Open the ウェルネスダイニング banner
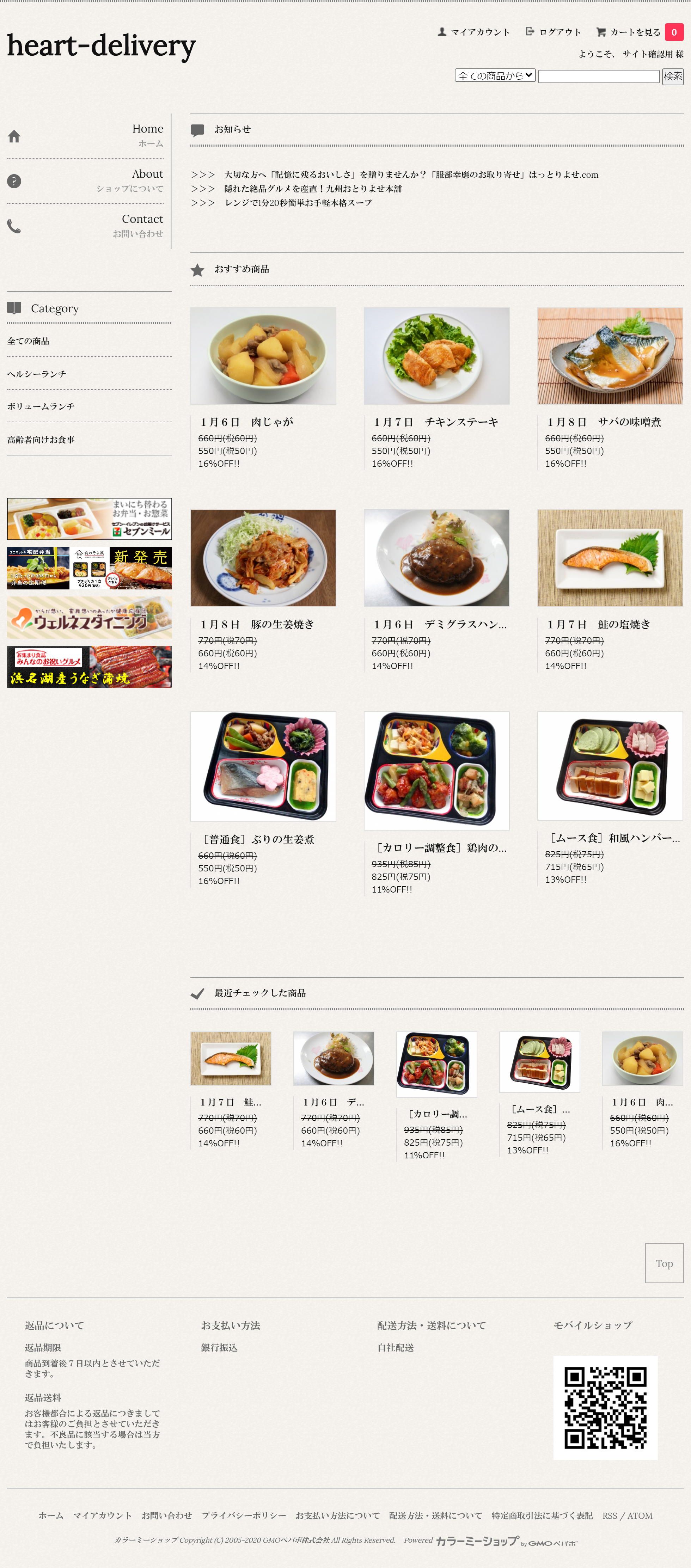This screenshot has width=691, height=1568. (x=90, y=618)
